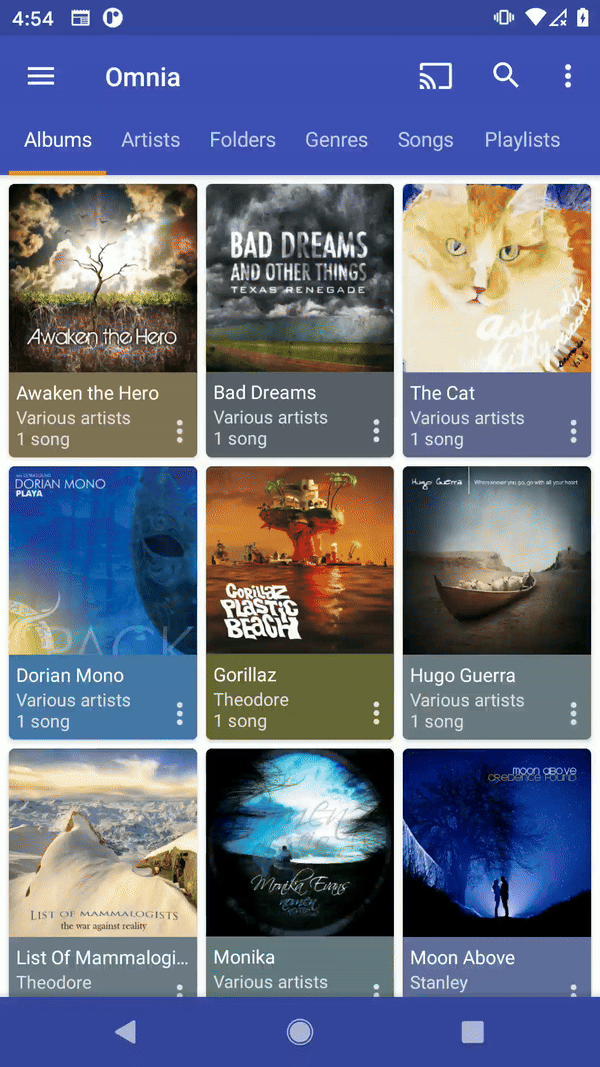Image resolution: width=600 pixels, height=1067 pixels.
Task: Open the Hugo Guerra album
Action: point(497,561)
